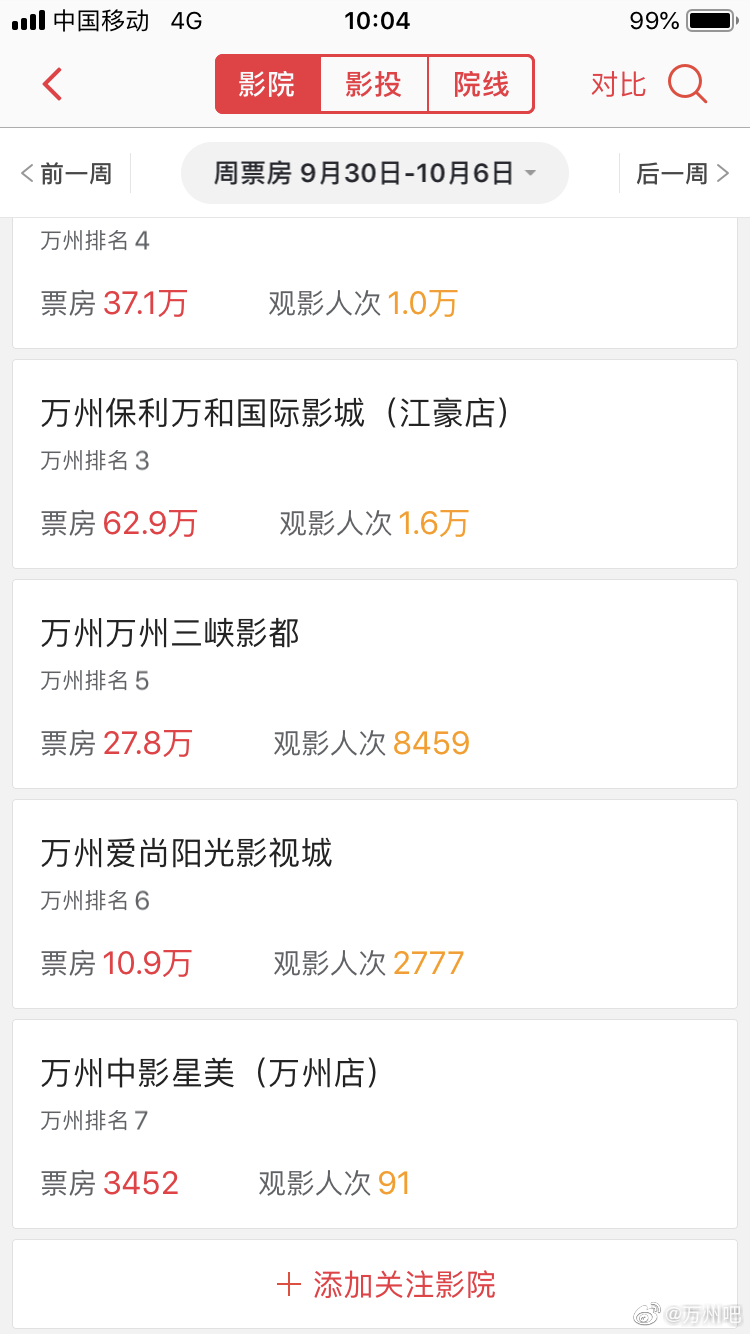Open 万州中影星美（万州店） cinema card

pyautogui.click(x=375, y=1124)
